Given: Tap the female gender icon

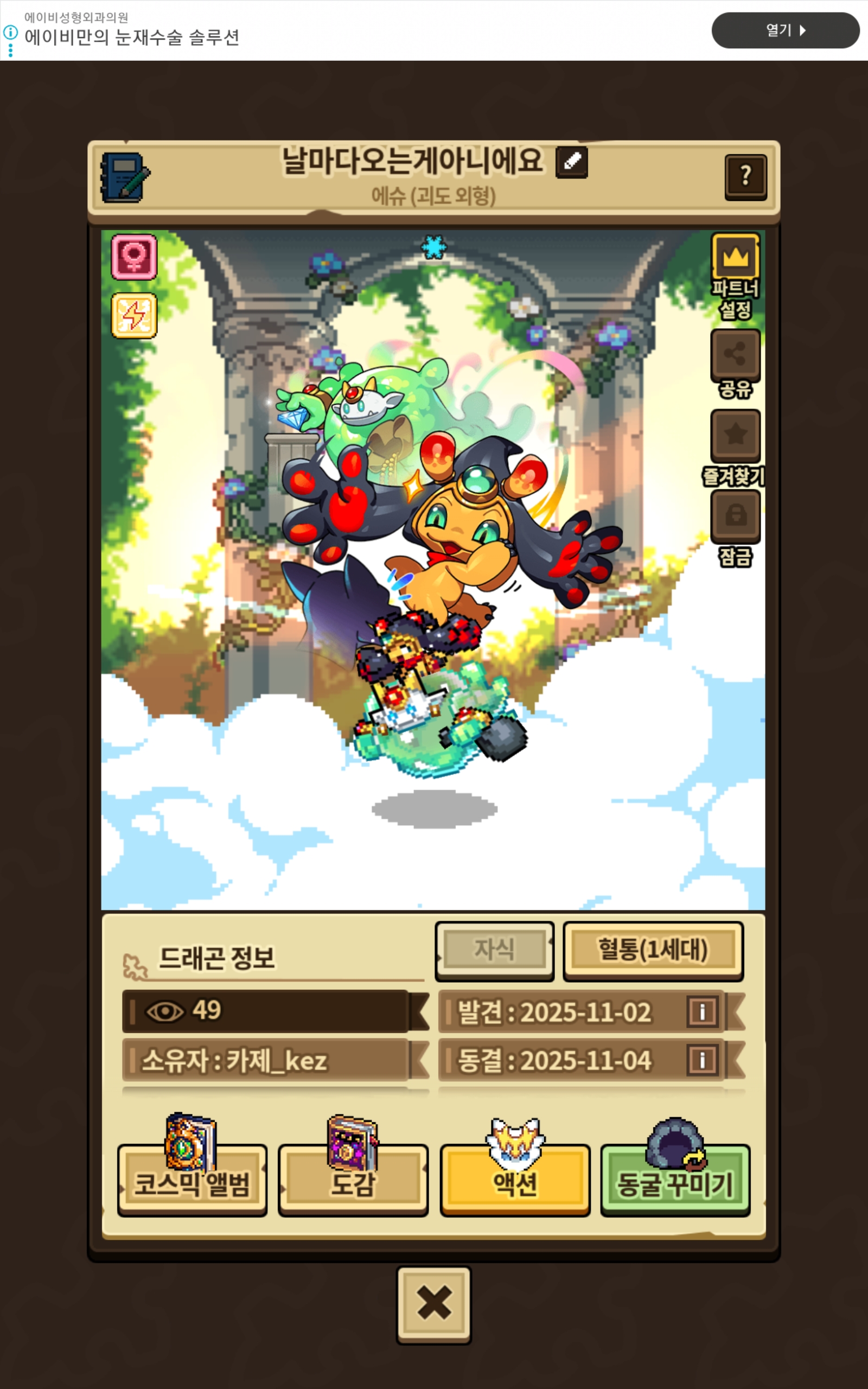Looking at the screenshot, I should tap(135, 257).
